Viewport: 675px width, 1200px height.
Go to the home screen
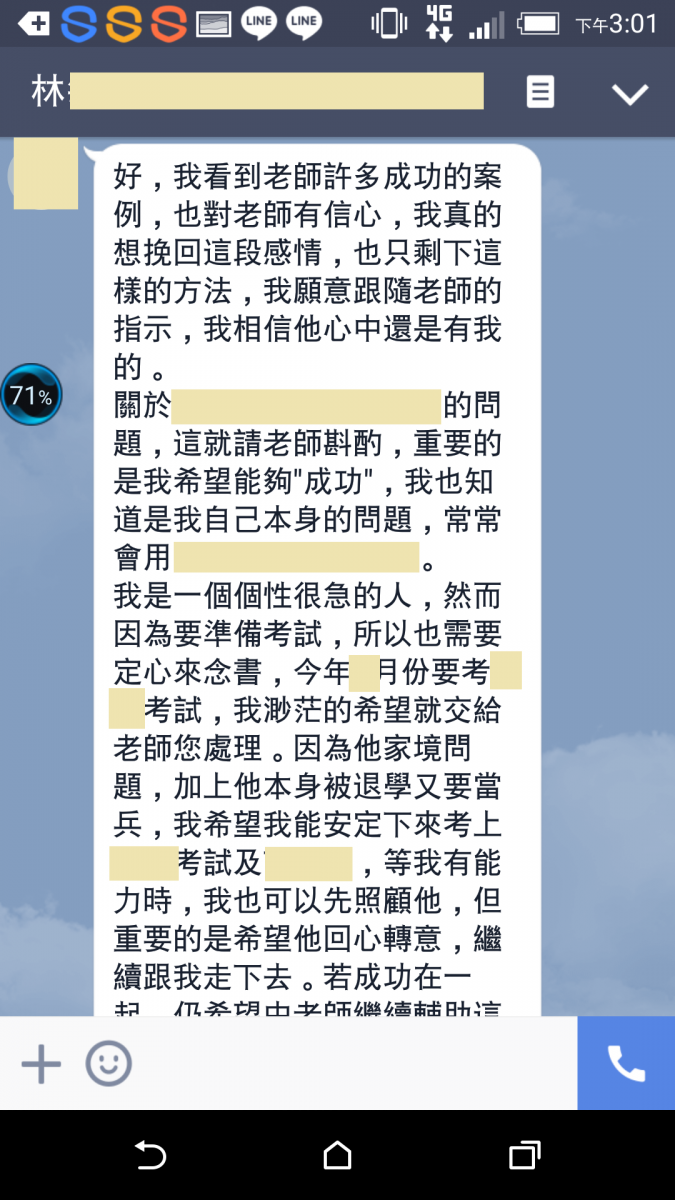tap(337, 1156)
